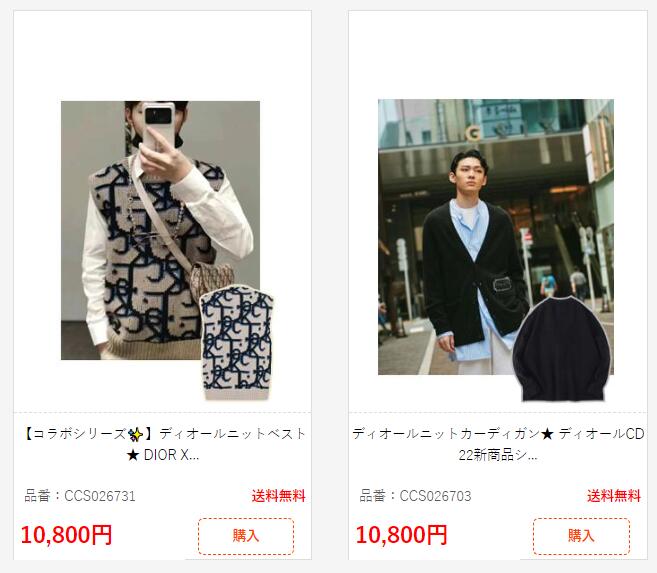Tap 購入 for item CCS026703

tap(581, 535)
